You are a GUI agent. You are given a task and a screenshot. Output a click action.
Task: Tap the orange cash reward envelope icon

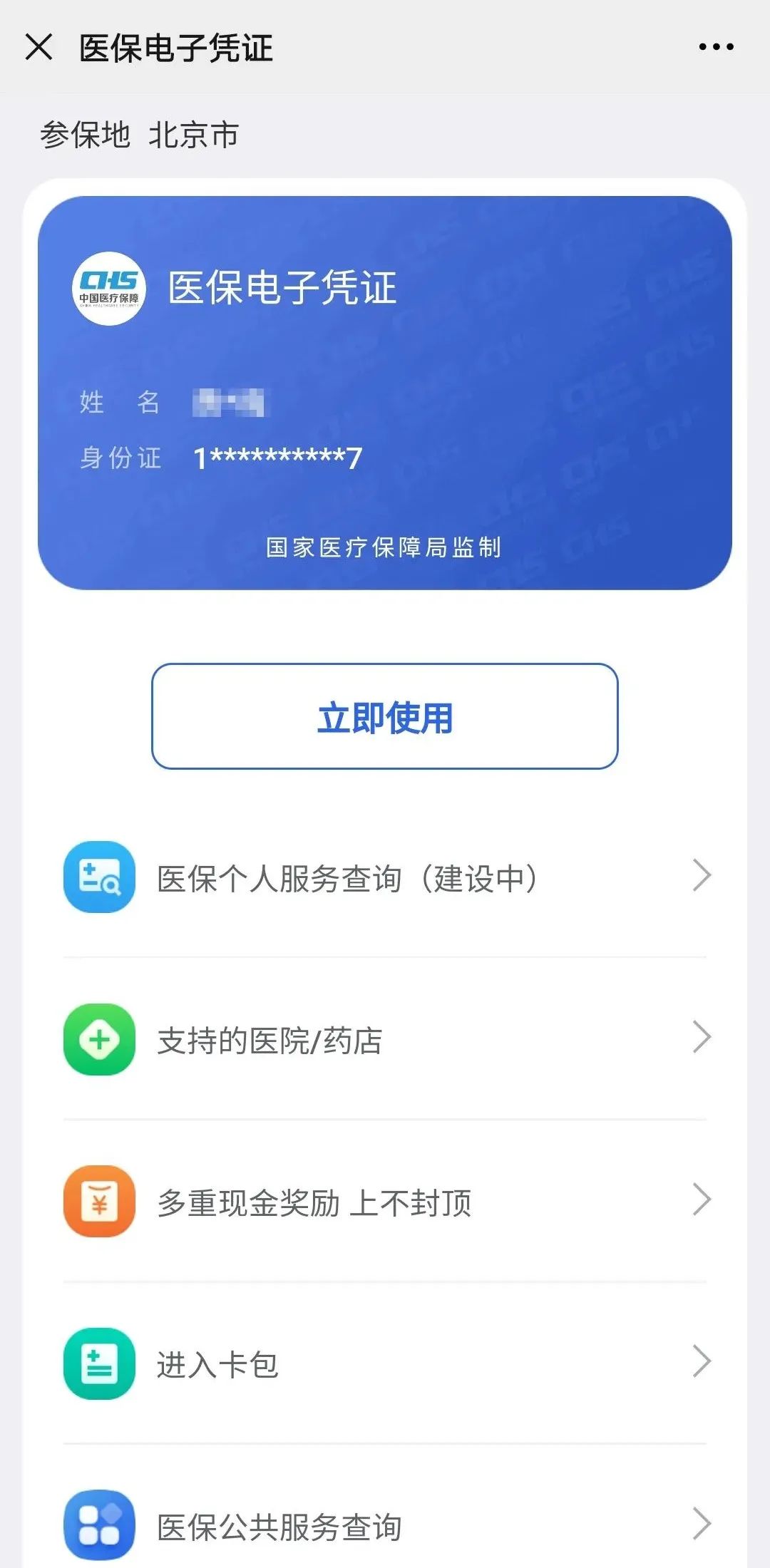pyautogui.click(x=100, y=1201)
